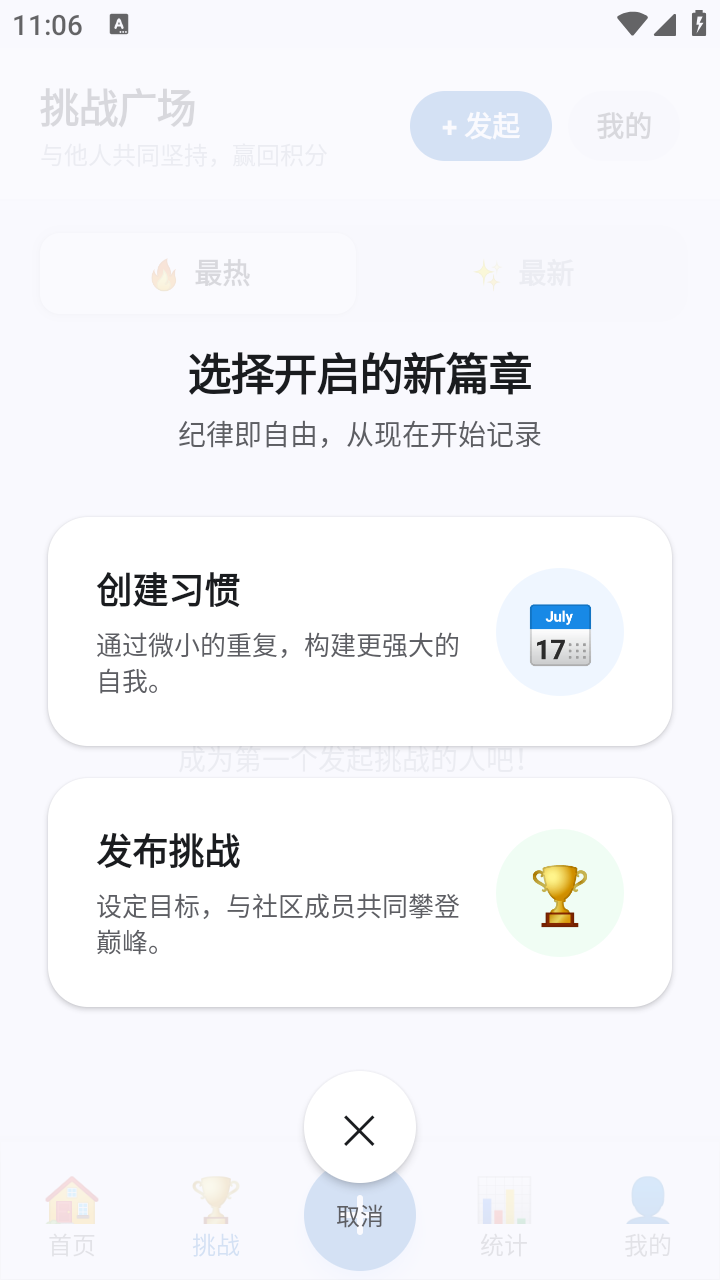Tap the 我的 profile icon in bottom bar
The width and height of the screenshot is (720, 1280).
648,1200
